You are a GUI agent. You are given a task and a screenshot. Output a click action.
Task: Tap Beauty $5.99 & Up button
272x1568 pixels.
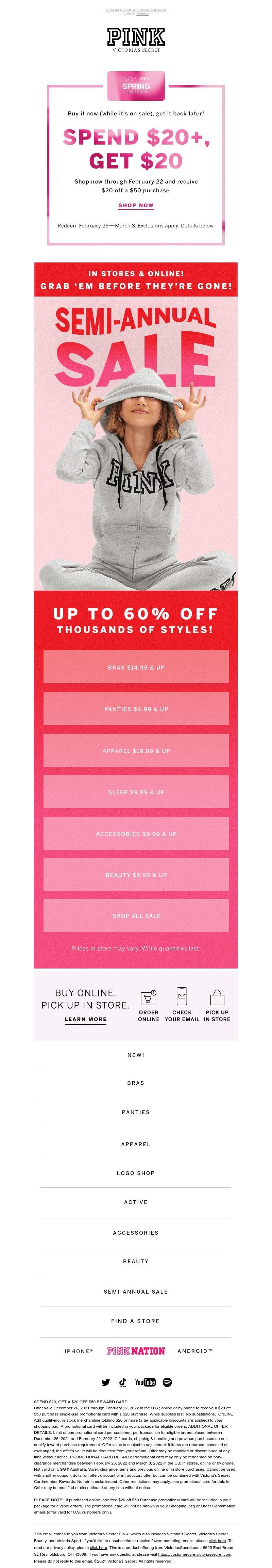136,875
